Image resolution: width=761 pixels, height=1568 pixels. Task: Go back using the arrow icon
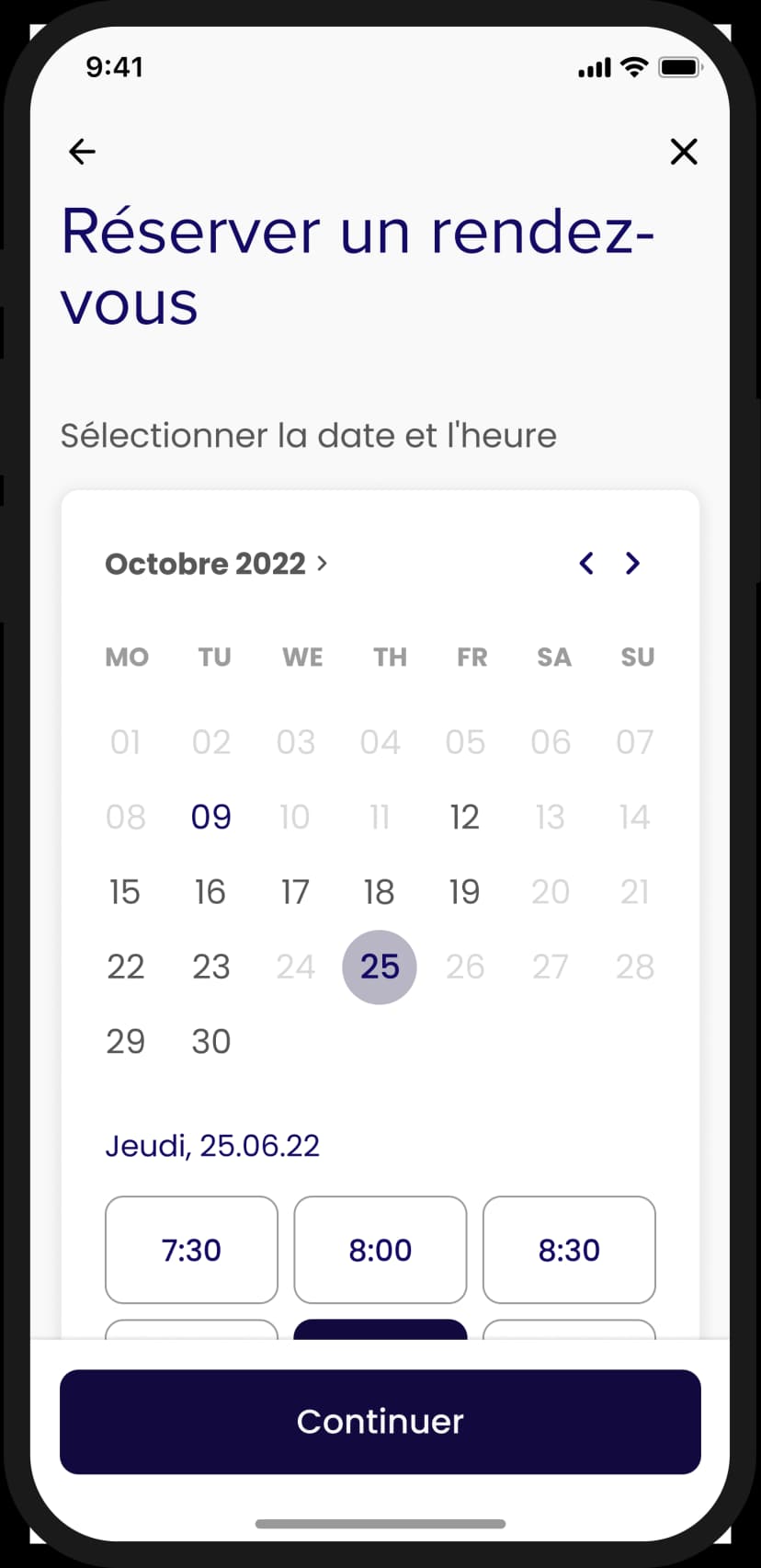pyautogui.click(x=83, y=152)
